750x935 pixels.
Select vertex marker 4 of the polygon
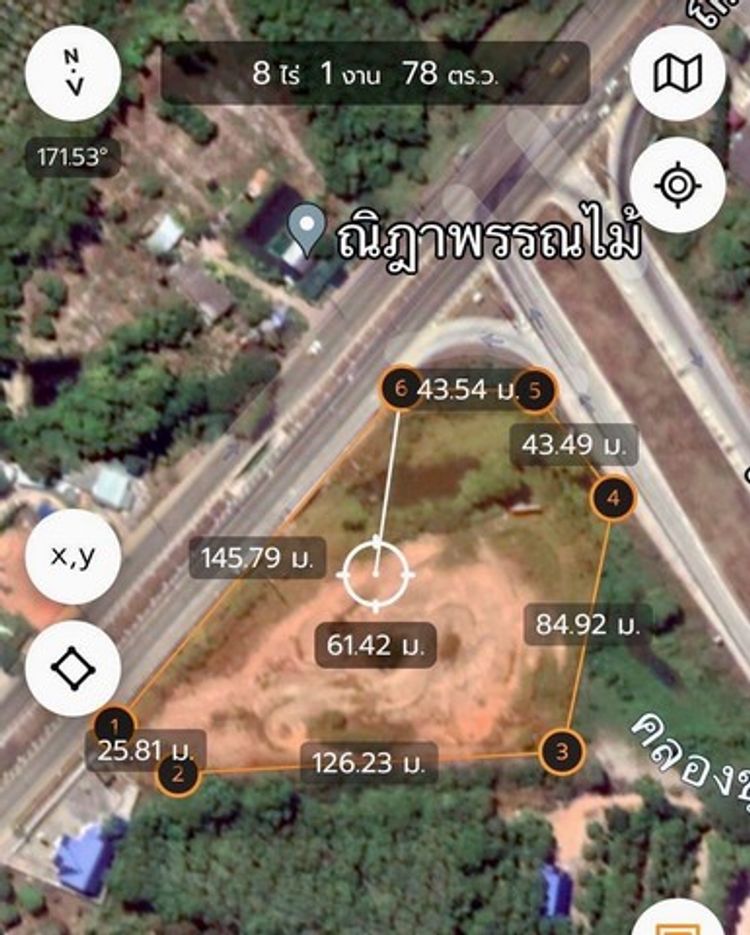tap(613, 497)
